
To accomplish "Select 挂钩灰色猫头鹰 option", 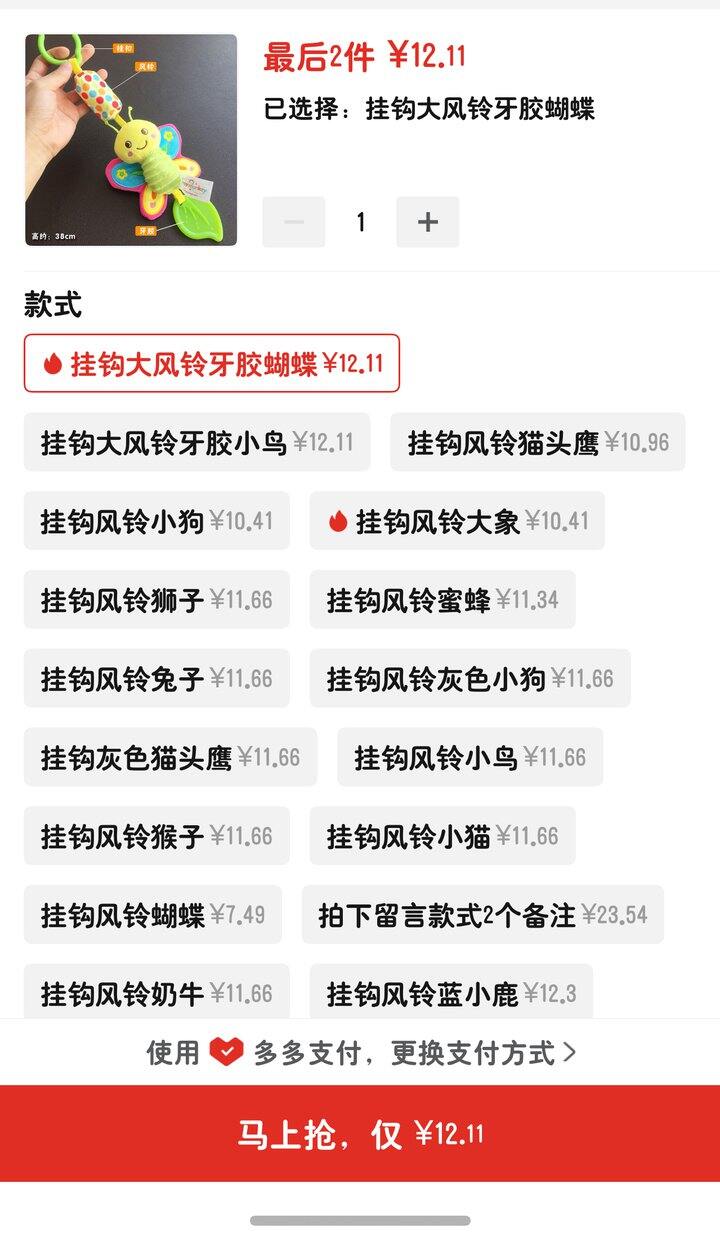I will click(170, 758).
